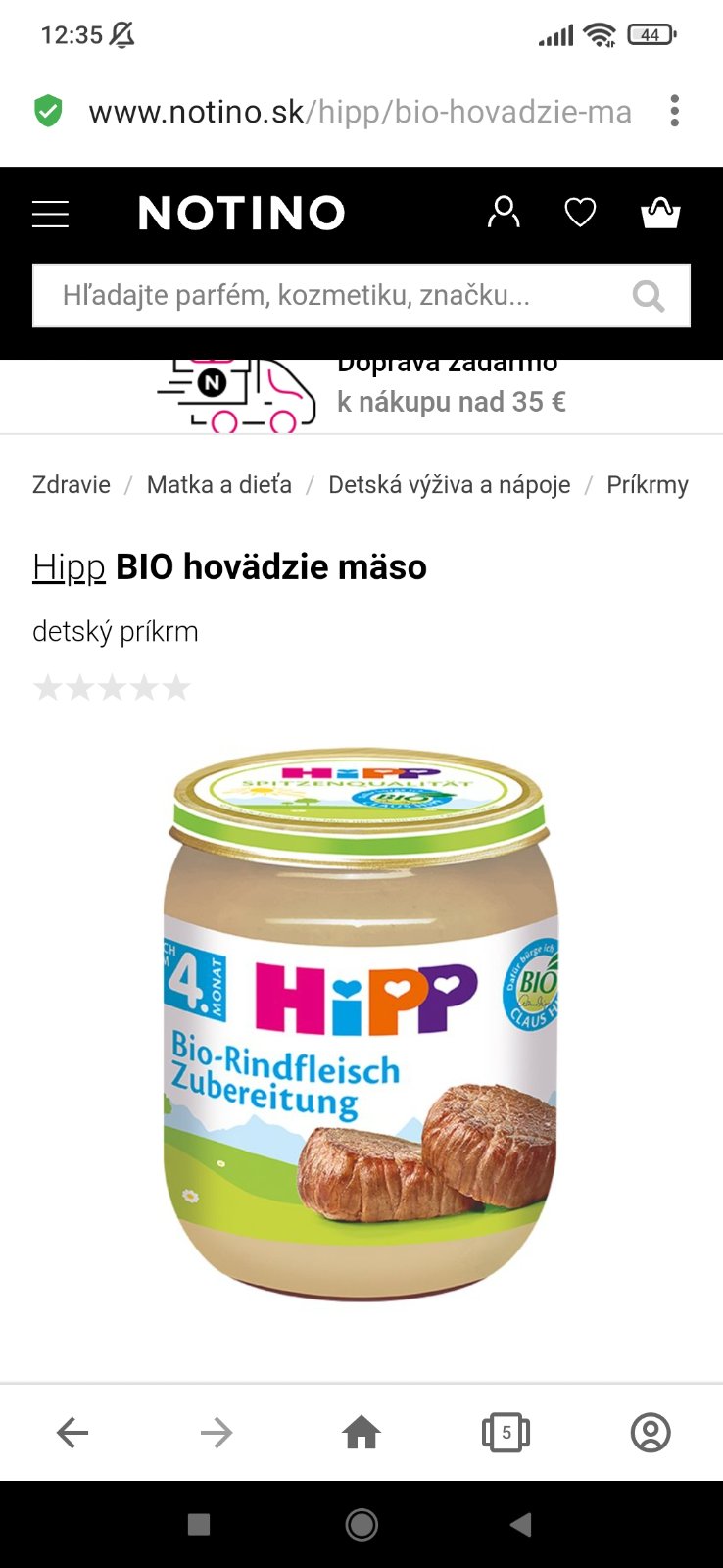Enlarge the HiPP jar product image
Image resolution: width=723 pixels, height=1568 pixels.
point(361,1024)
